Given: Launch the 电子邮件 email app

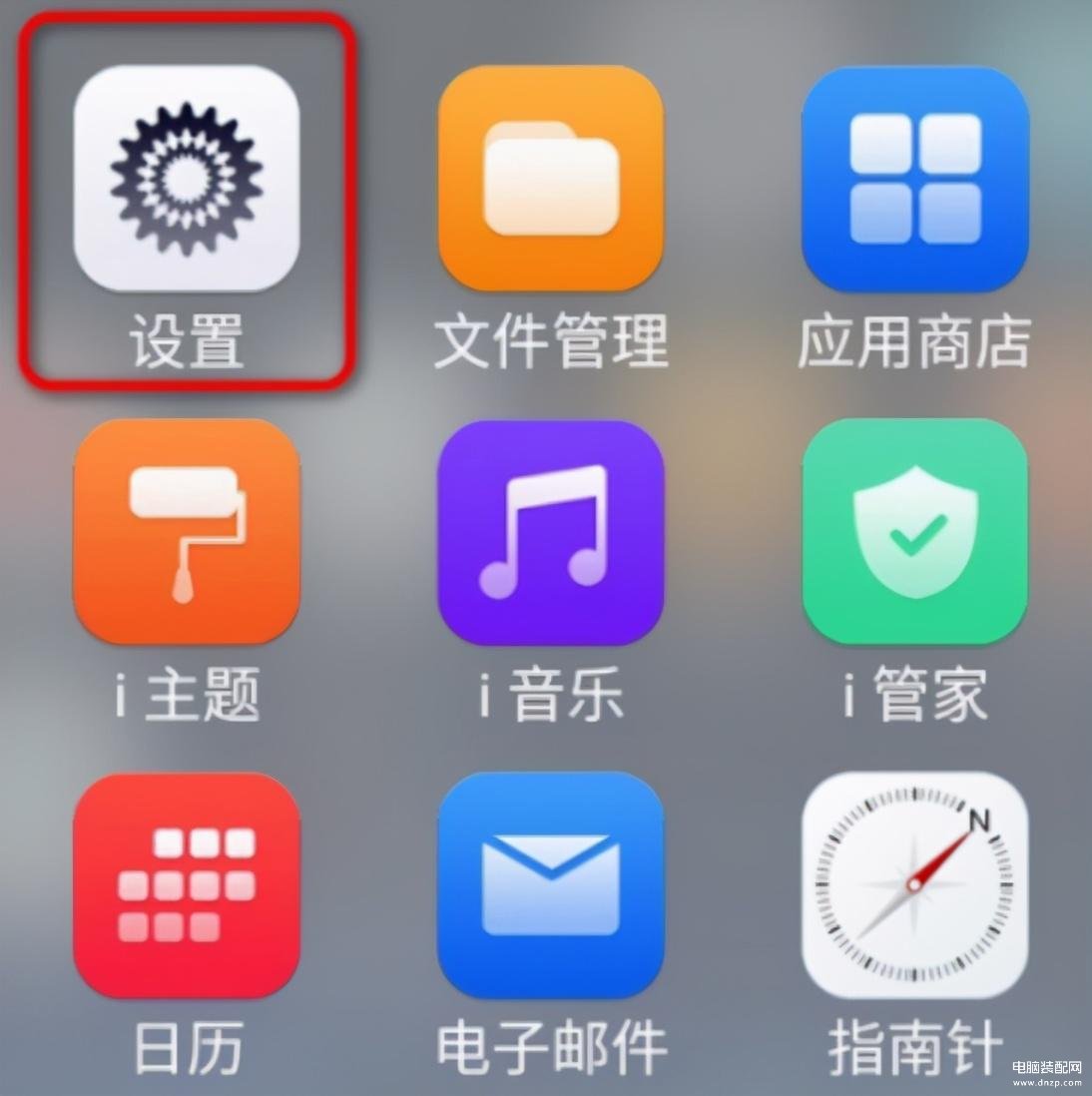Looking at the screenshot, I should [551, 884].
